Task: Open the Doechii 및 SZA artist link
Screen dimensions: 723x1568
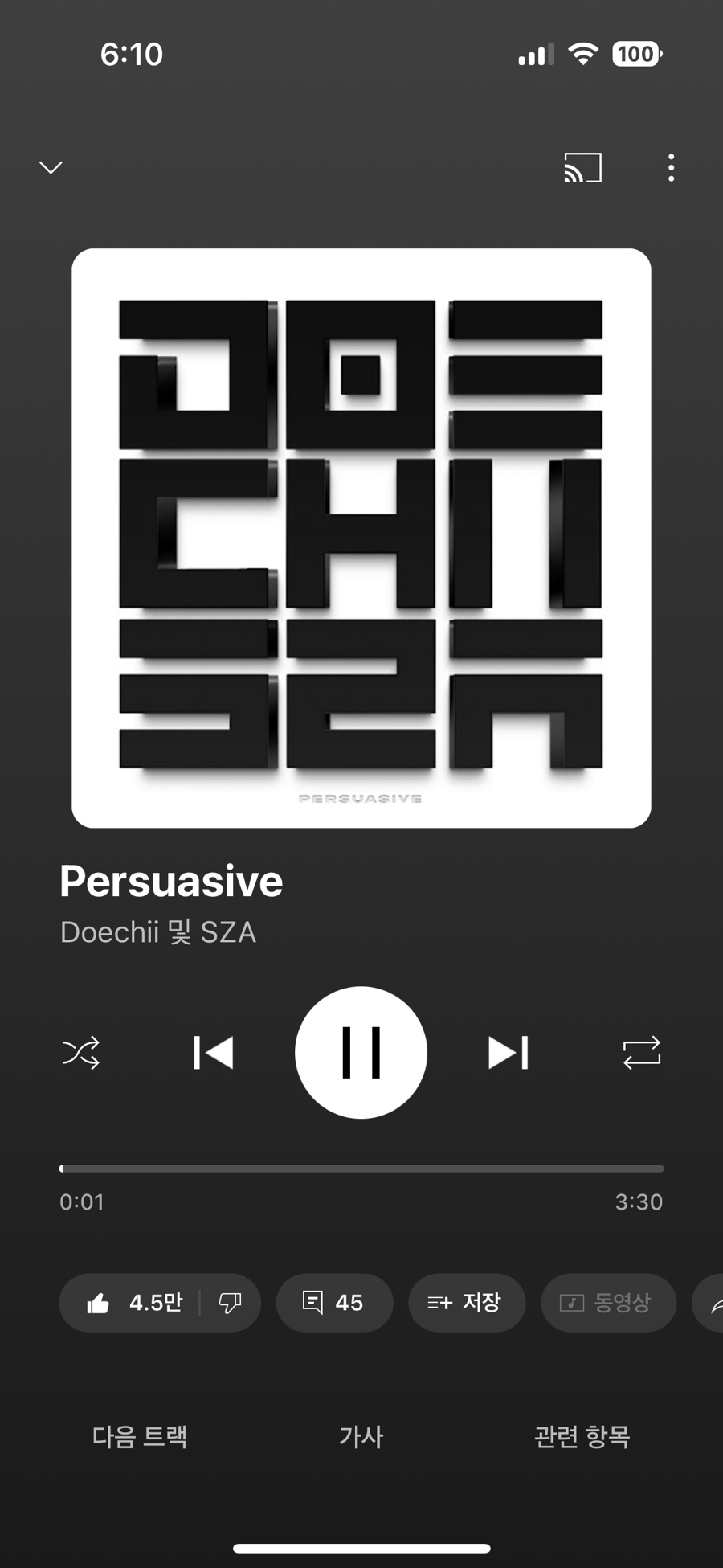Action: point(158,932)
